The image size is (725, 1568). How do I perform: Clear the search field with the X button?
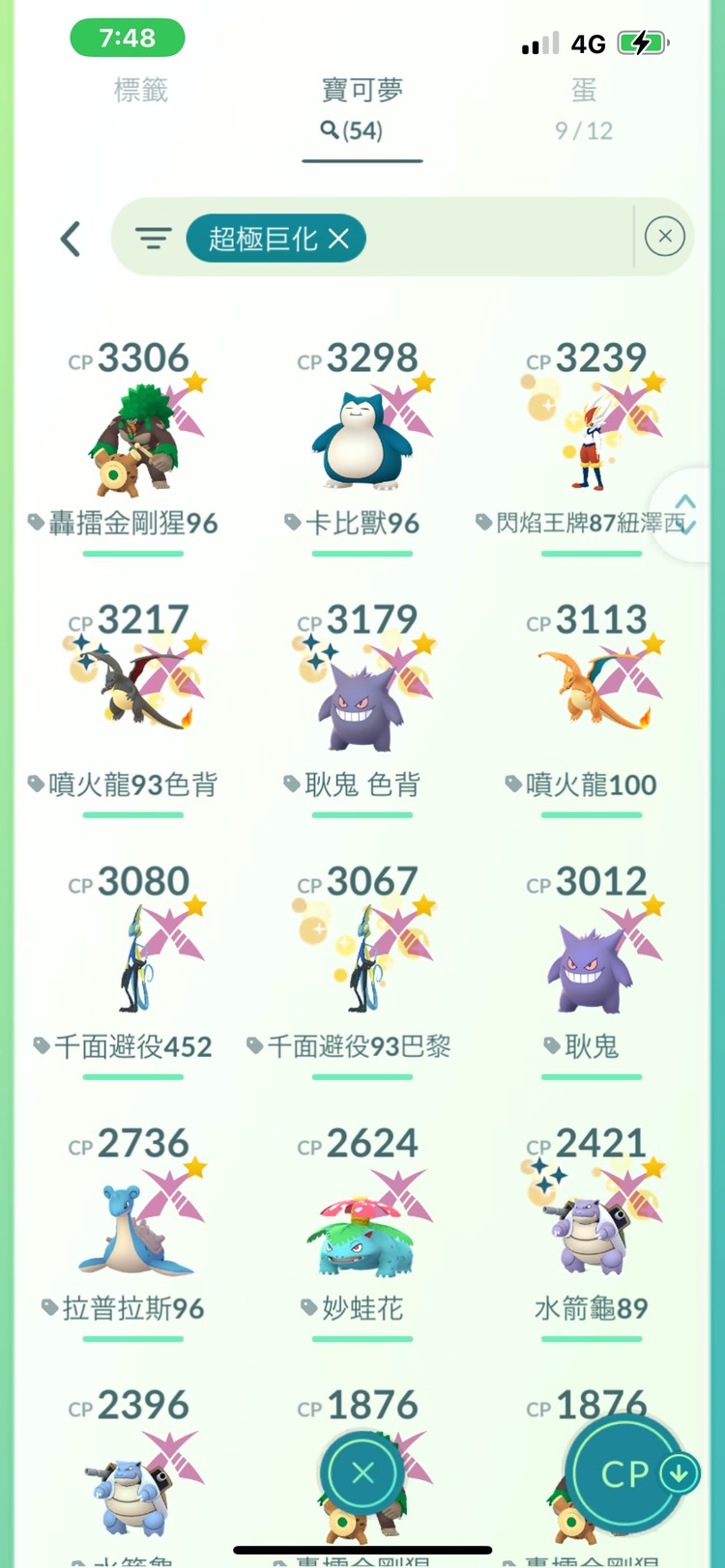coord(664,237)
